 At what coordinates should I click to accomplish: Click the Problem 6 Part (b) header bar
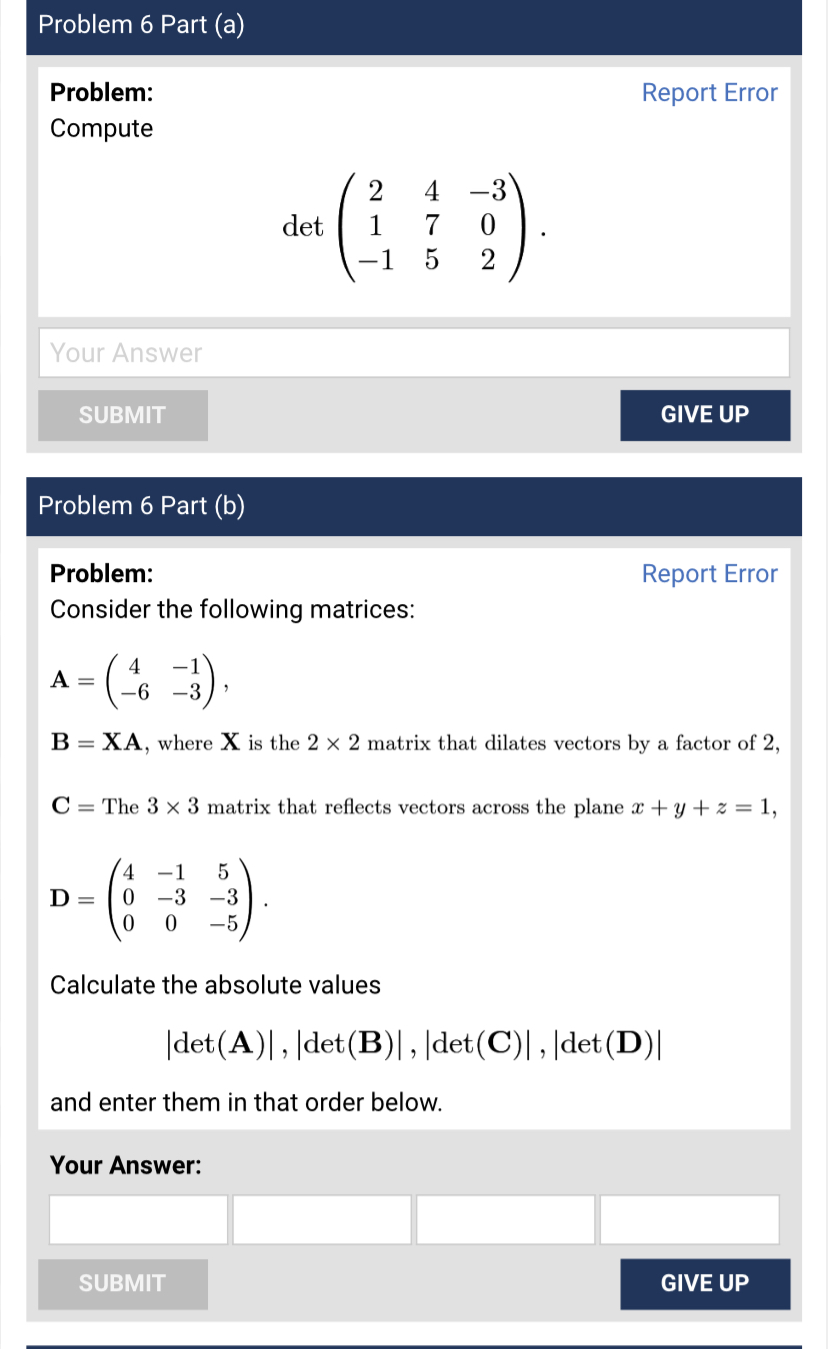[413, 506]
